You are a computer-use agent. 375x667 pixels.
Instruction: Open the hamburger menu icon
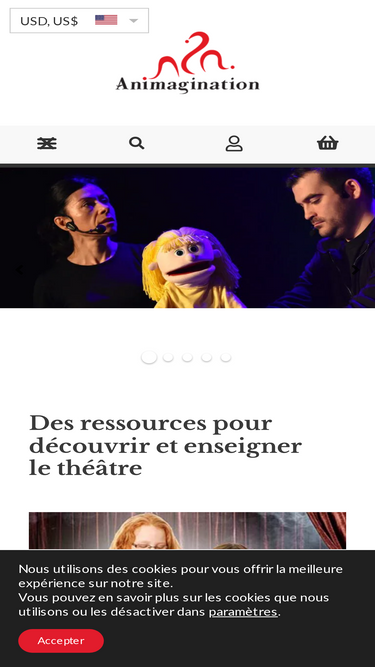pyautogui.click(x=47, y=144)
